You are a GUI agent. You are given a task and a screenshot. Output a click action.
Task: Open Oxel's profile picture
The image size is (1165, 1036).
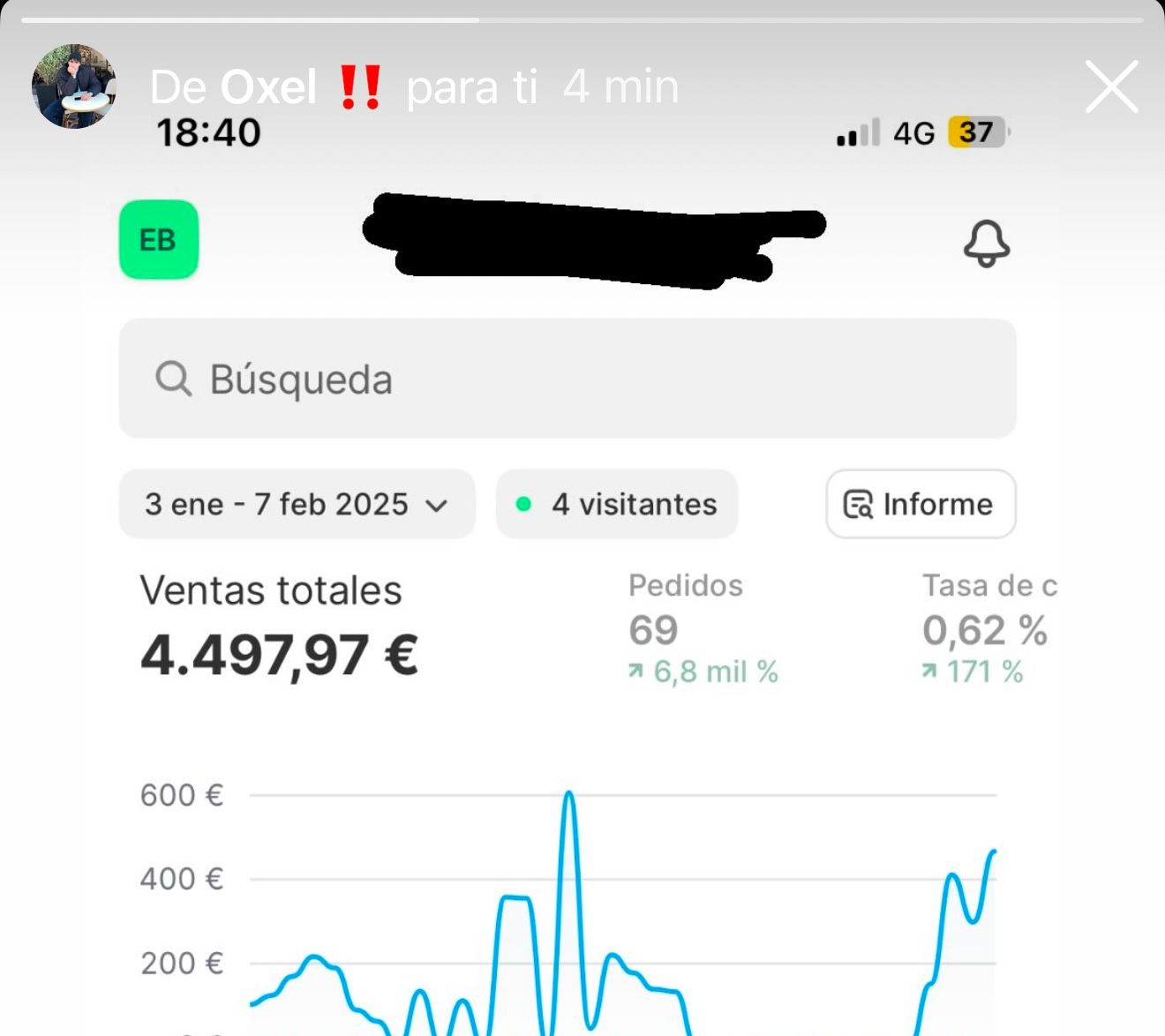[x=73, y=86]
